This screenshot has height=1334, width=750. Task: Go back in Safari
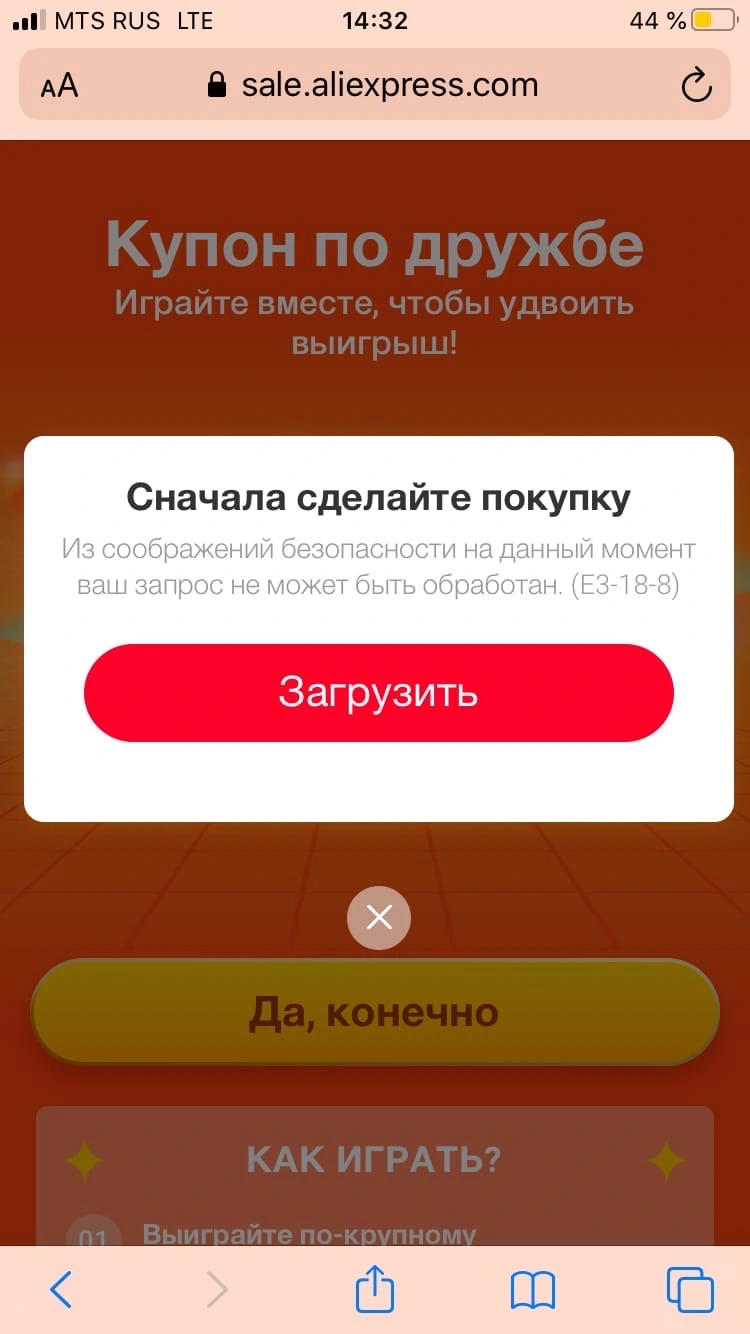(61, 1290)
